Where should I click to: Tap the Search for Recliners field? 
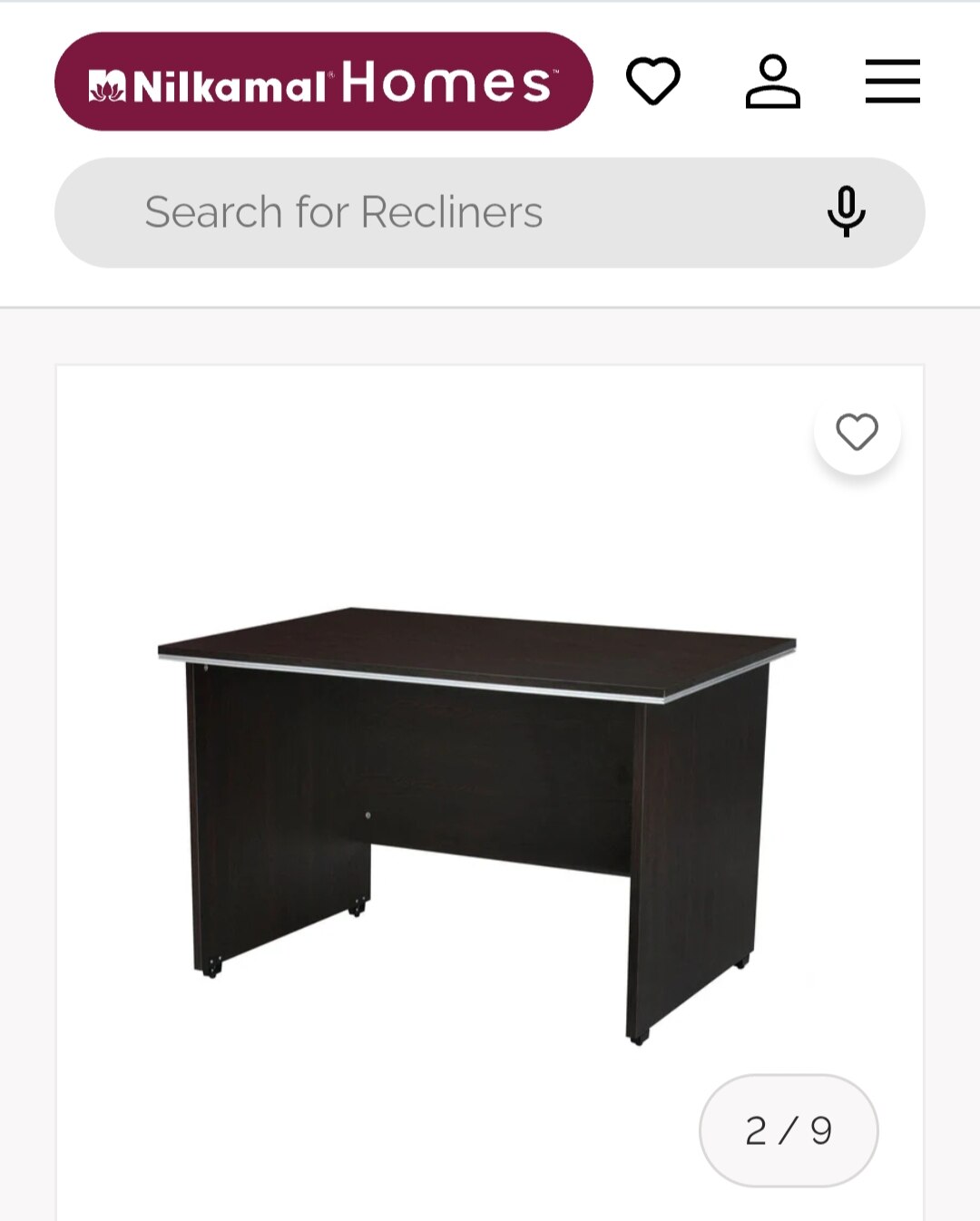[x=436, y=212]
